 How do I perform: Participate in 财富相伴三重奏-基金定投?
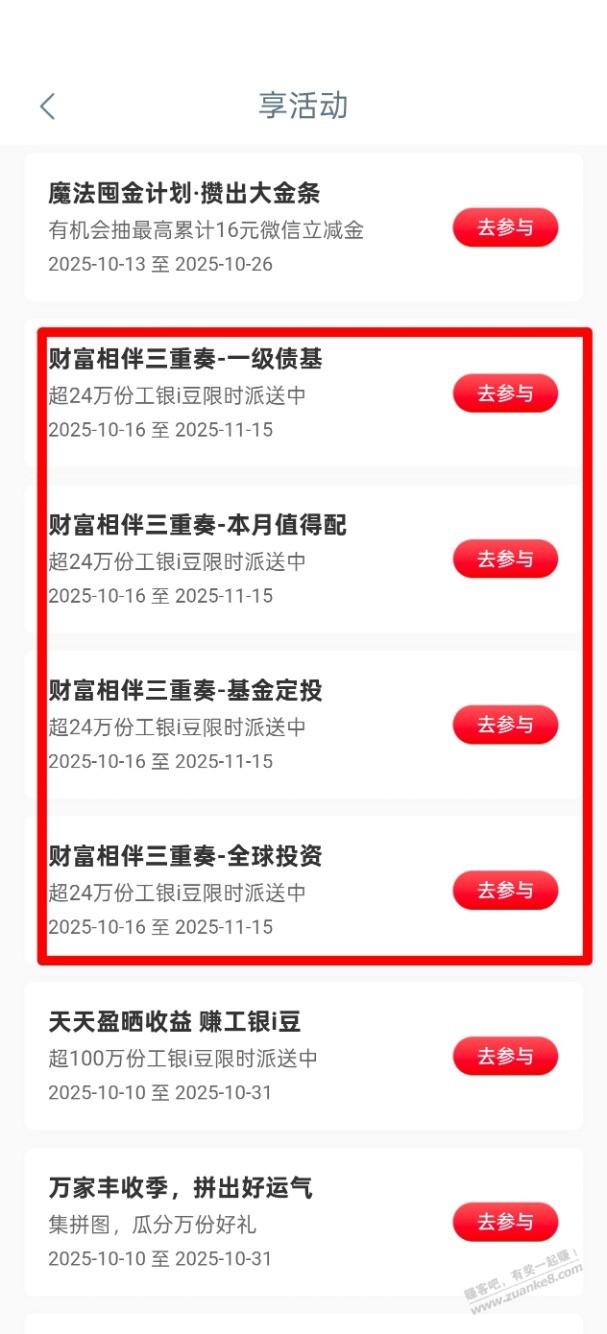click(505, 724)
